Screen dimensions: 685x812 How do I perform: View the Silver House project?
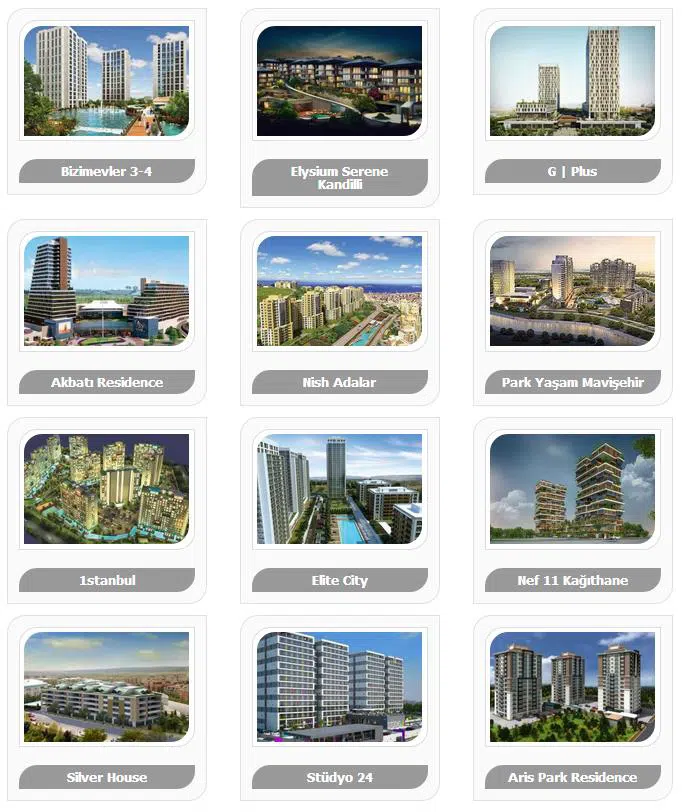tap(106, 687)
